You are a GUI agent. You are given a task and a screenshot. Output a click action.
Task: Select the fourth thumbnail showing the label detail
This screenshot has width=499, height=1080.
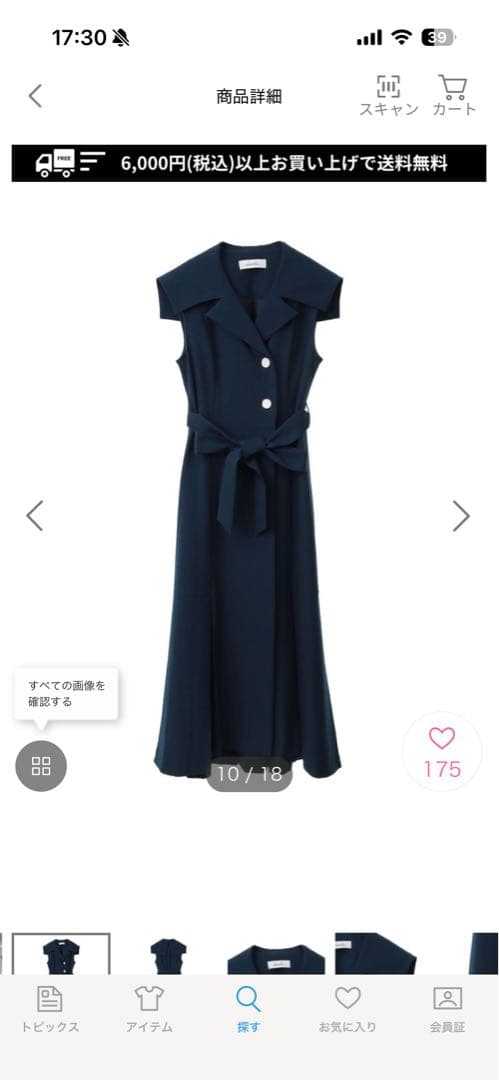376,954
